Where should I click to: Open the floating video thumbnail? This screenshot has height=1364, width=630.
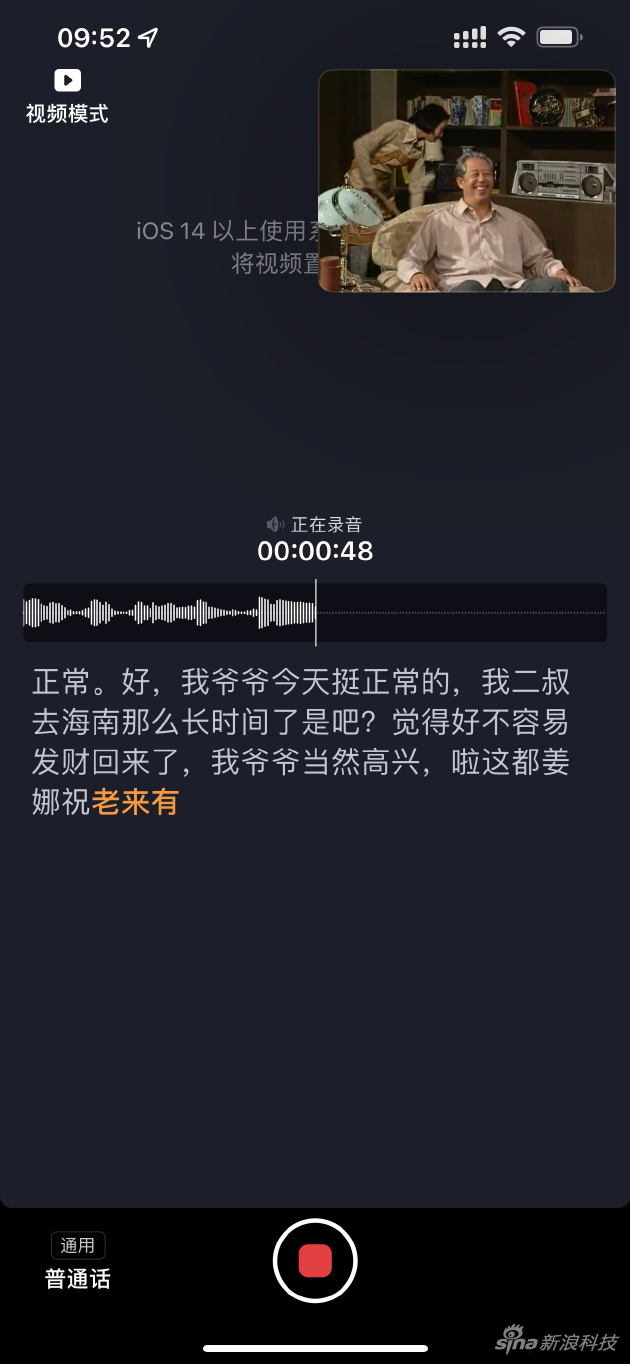[466, 181]
